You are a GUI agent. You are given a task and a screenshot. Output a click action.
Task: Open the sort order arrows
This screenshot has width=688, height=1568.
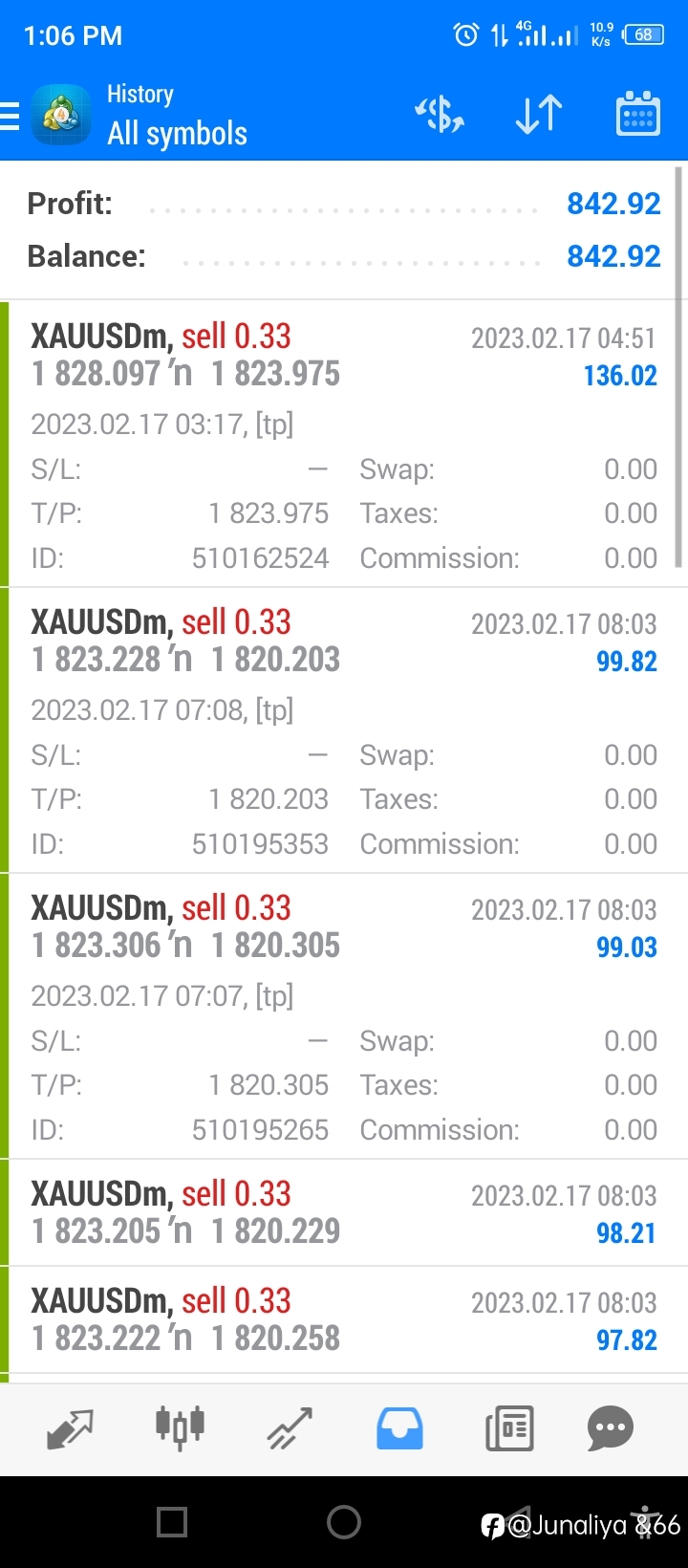tap(539, 116)
